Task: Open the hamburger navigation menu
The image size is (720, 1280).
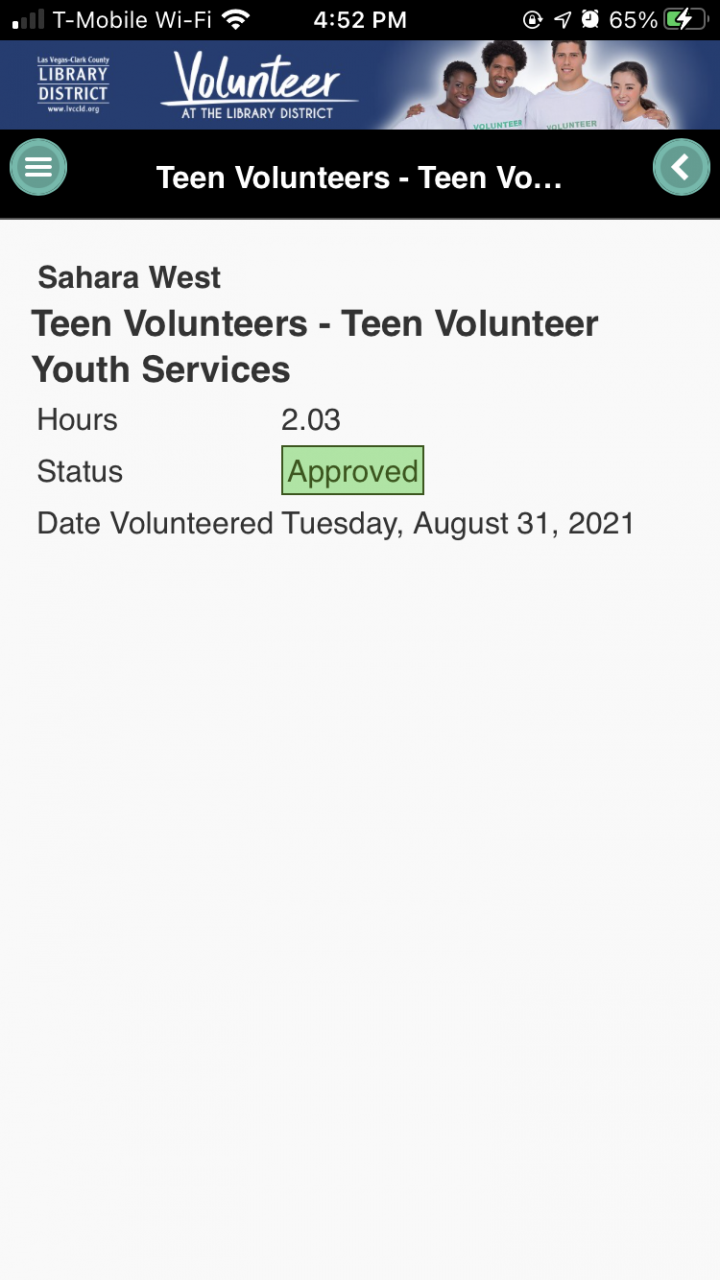Action: (38, 167)
